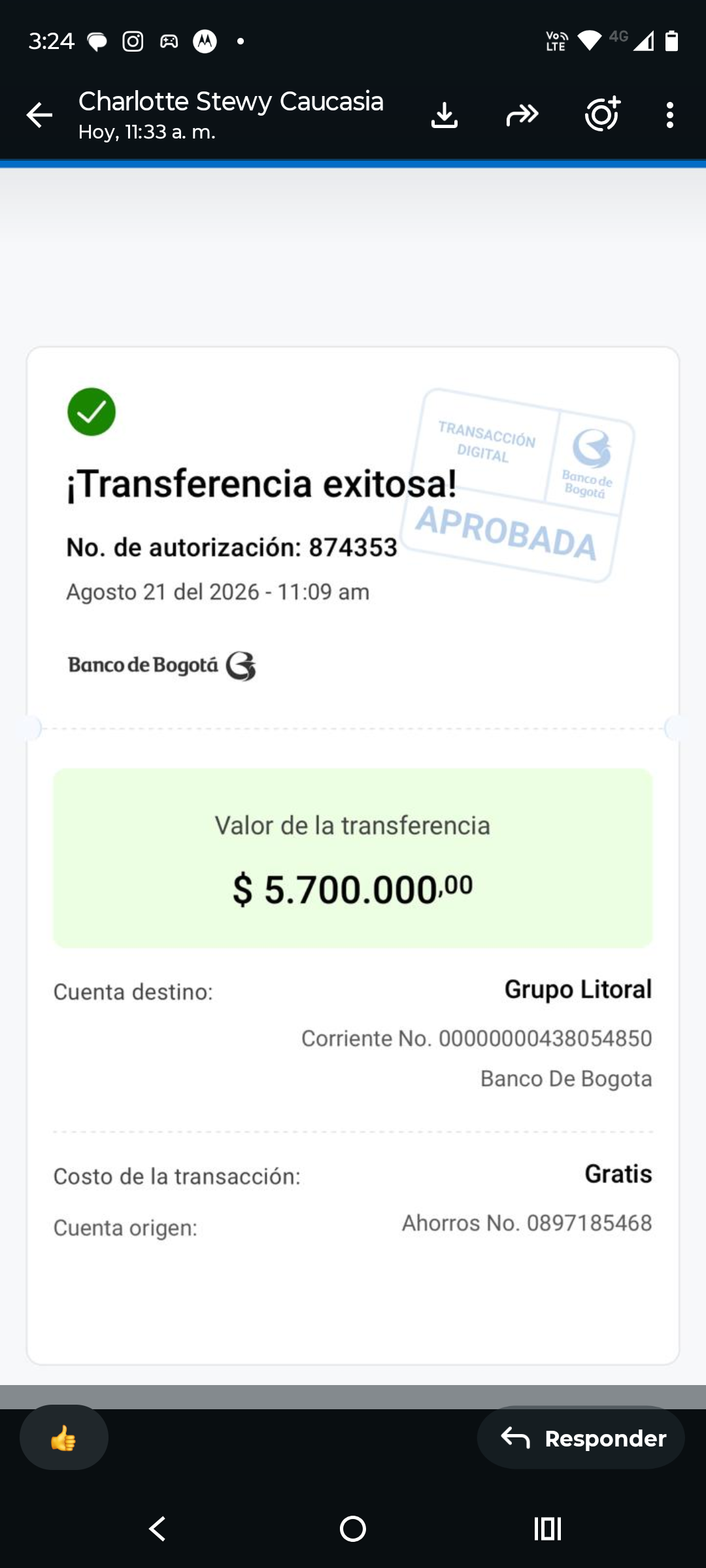The width and height of the screenshot is (706, 1568).
Task: React with the thumbs-up emoji
Action: click(x=64, y=1437)
